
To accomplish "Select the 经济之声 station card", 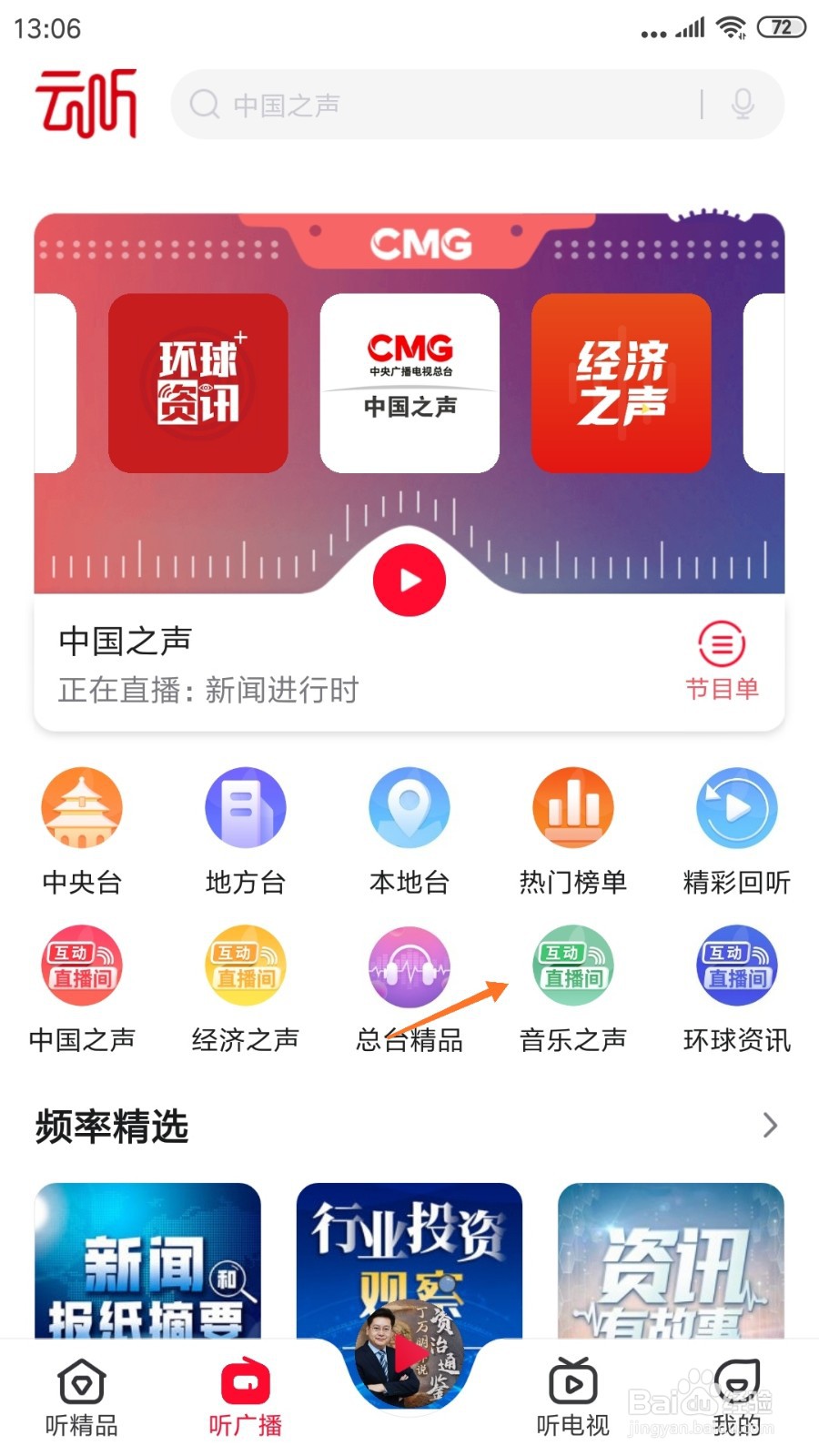I will 621,383.
